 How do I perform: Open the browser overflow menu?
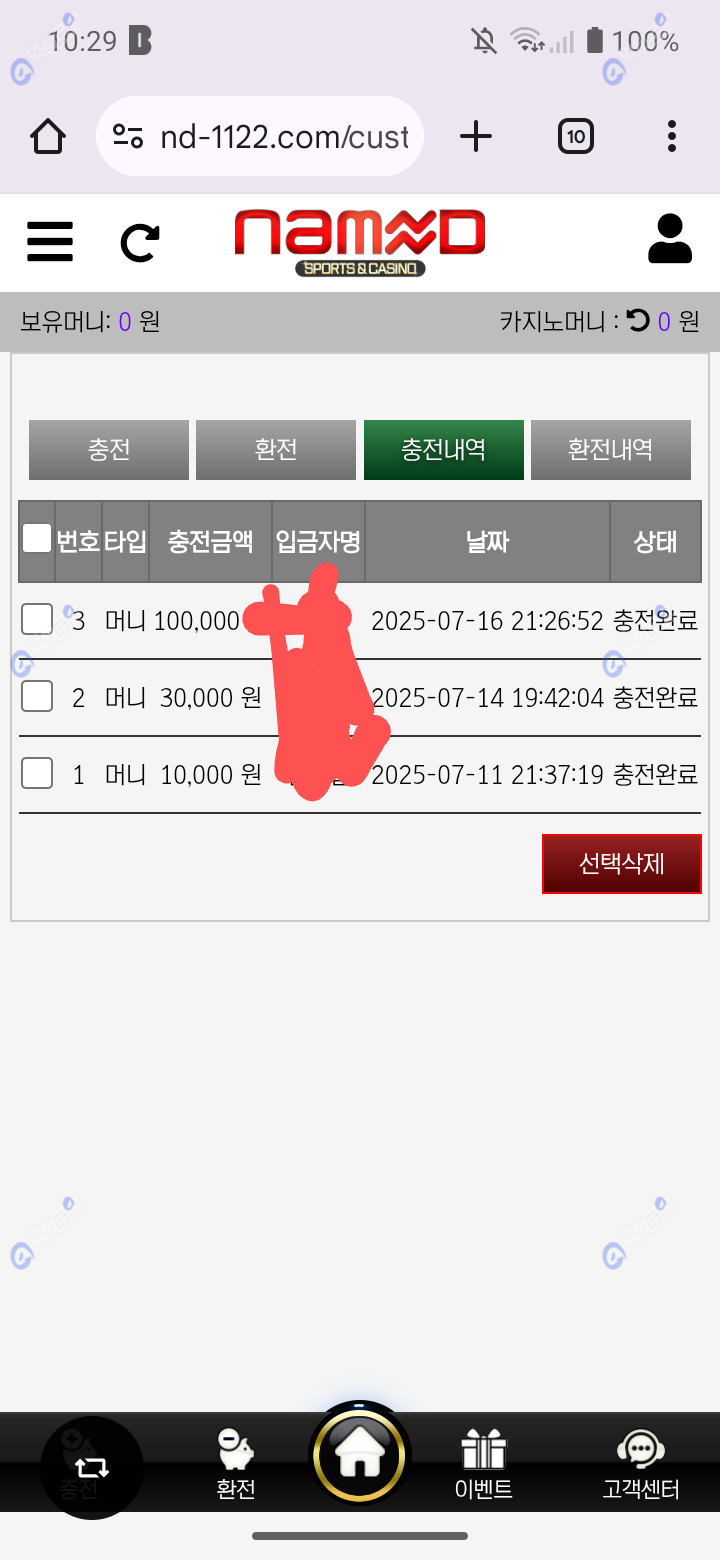point(671,136)
